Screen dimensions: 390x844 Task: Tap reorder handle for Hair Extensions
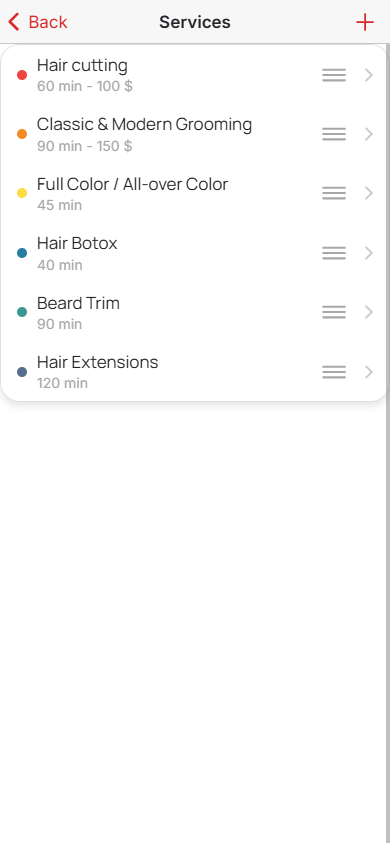[334, 372]
